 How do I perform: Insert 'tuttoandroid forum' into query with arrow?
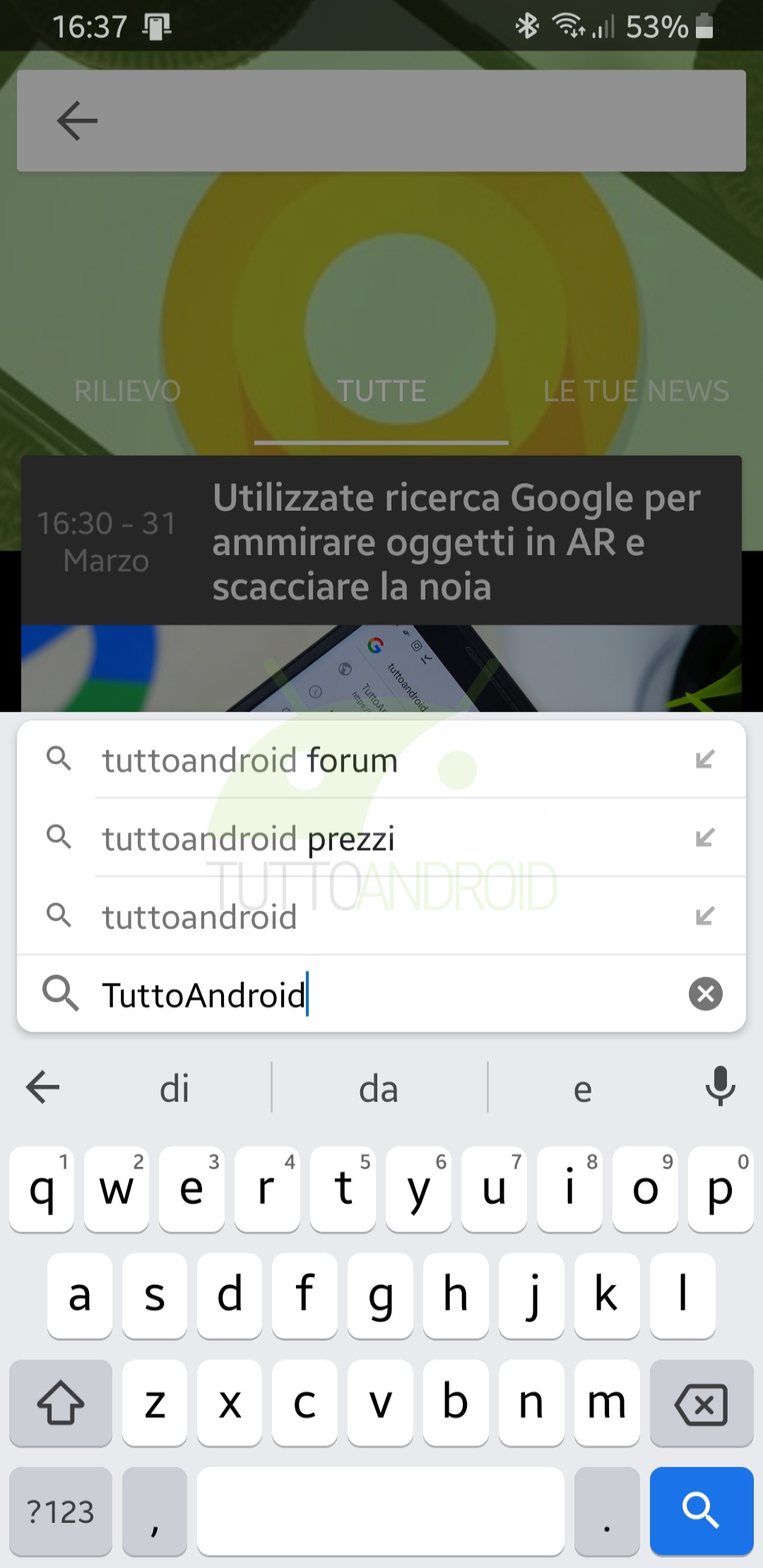705,760
